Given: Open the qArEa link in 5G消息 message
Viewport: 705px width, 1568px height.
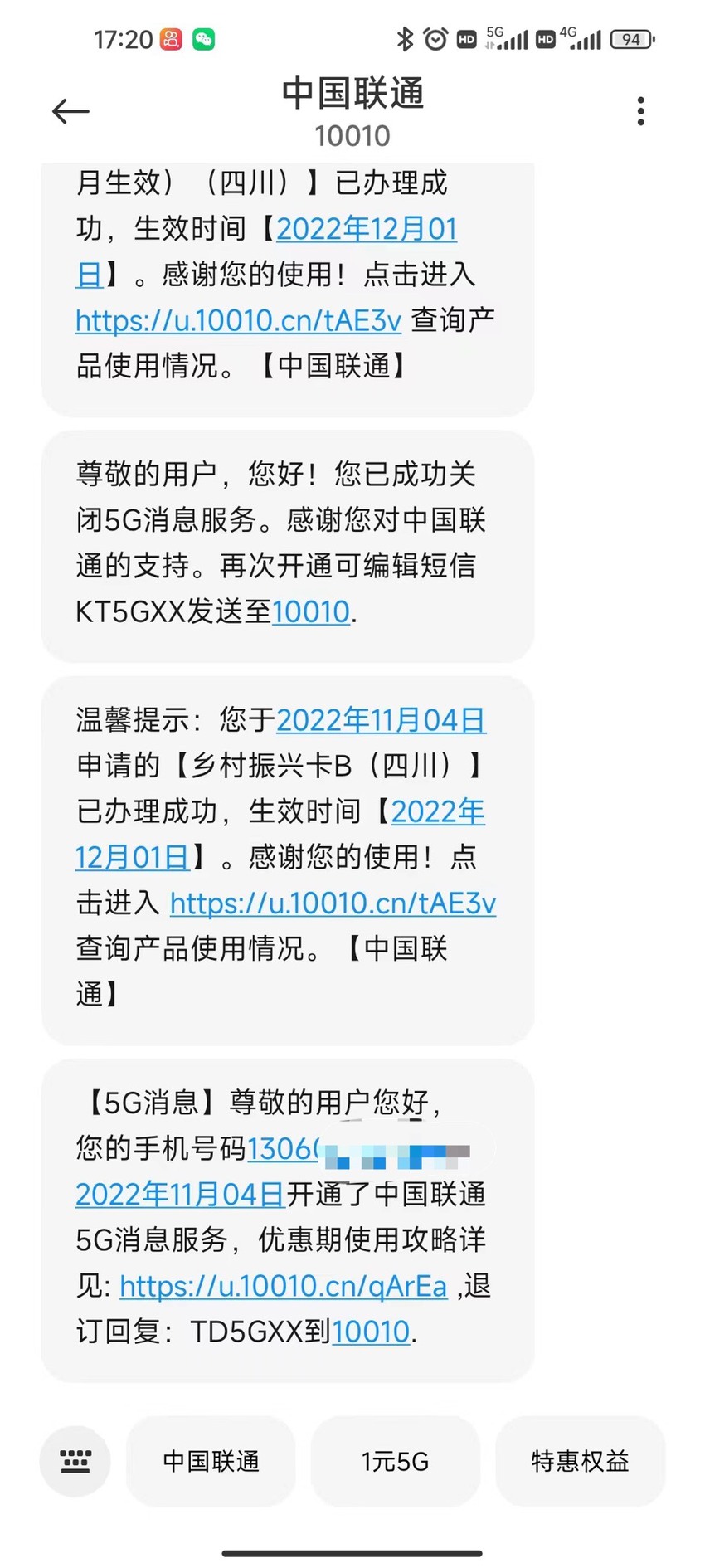Looking at the screenshot, I should (284, 1286).
